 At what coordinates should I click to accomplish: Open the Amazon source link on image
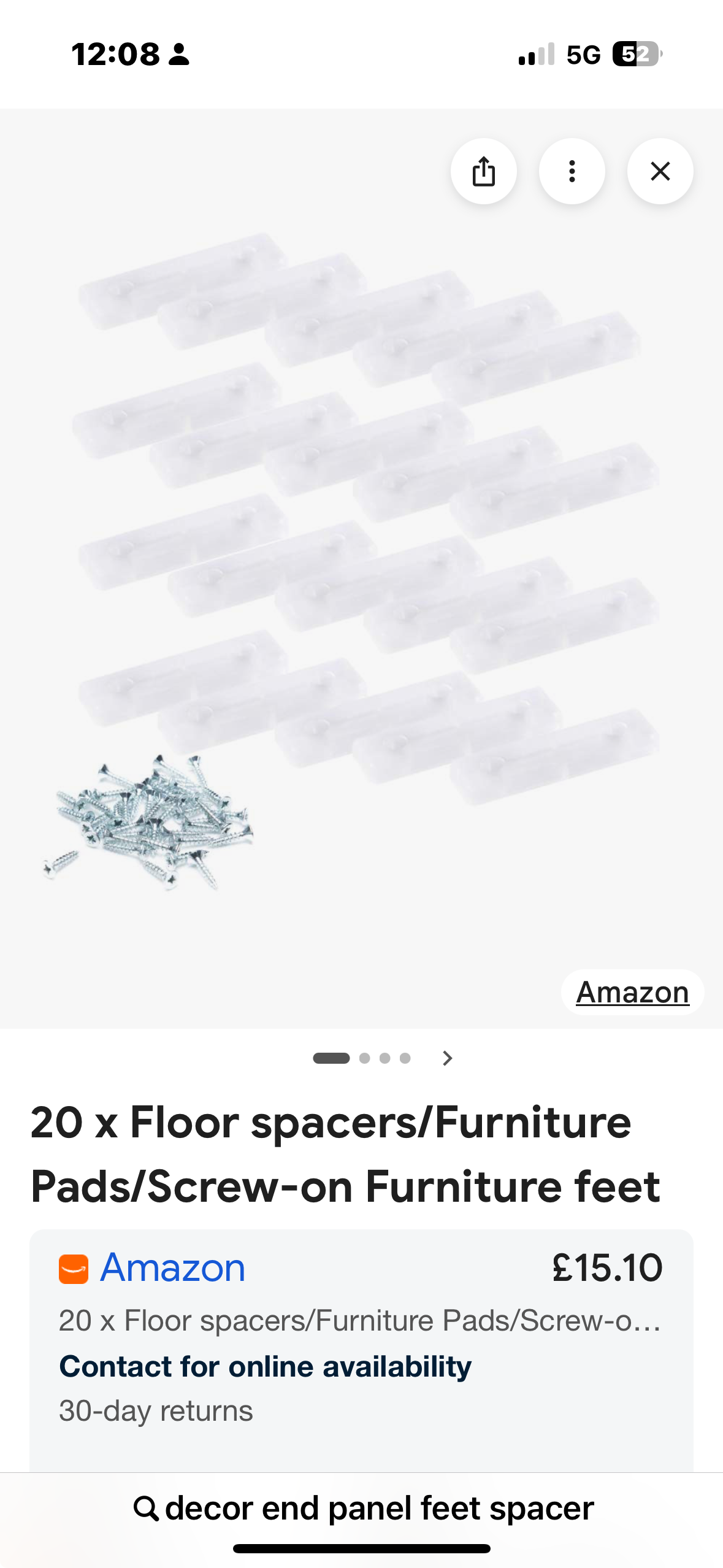tap(632, 992)
